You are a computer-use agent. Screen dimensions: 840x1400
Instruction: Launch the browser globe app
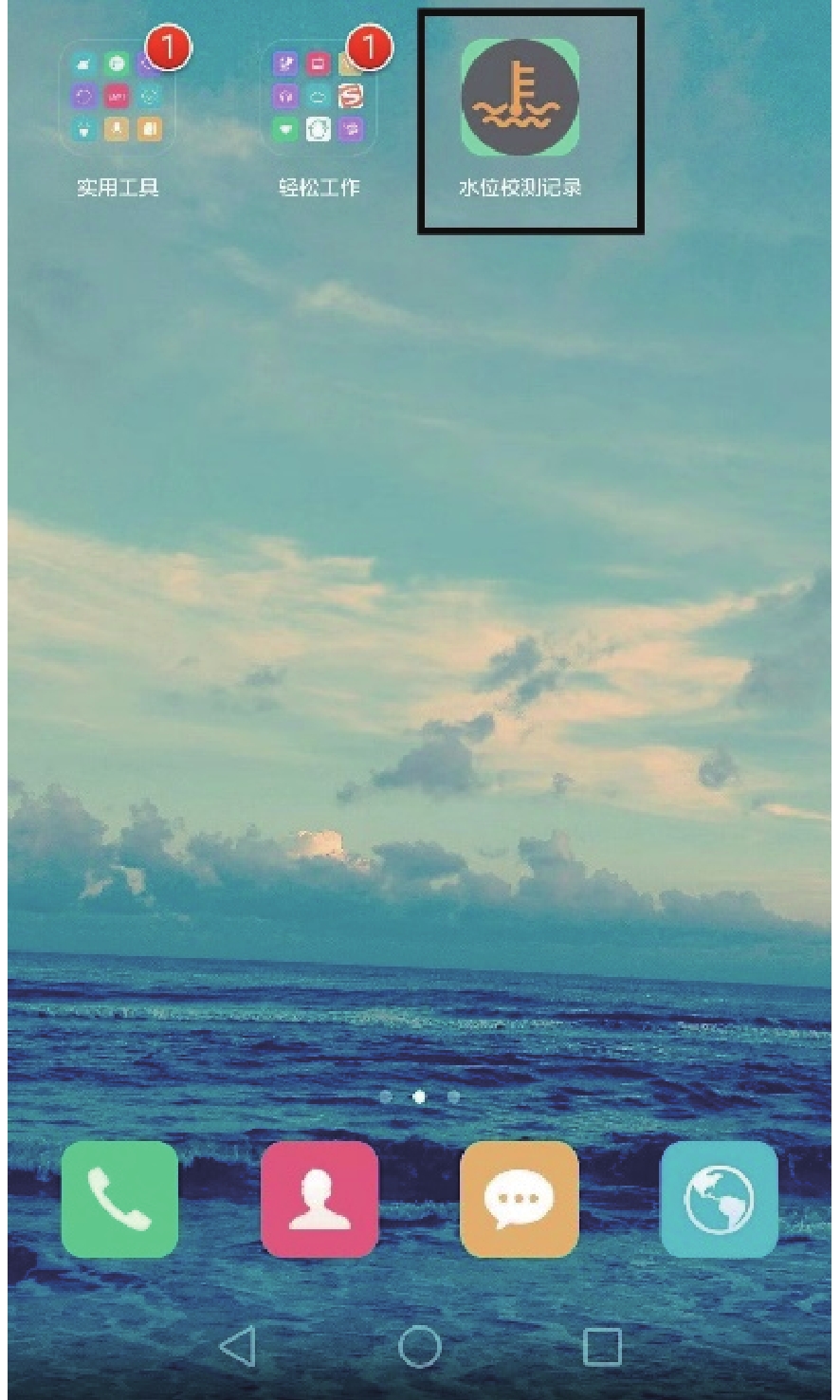pos(720,1200)
